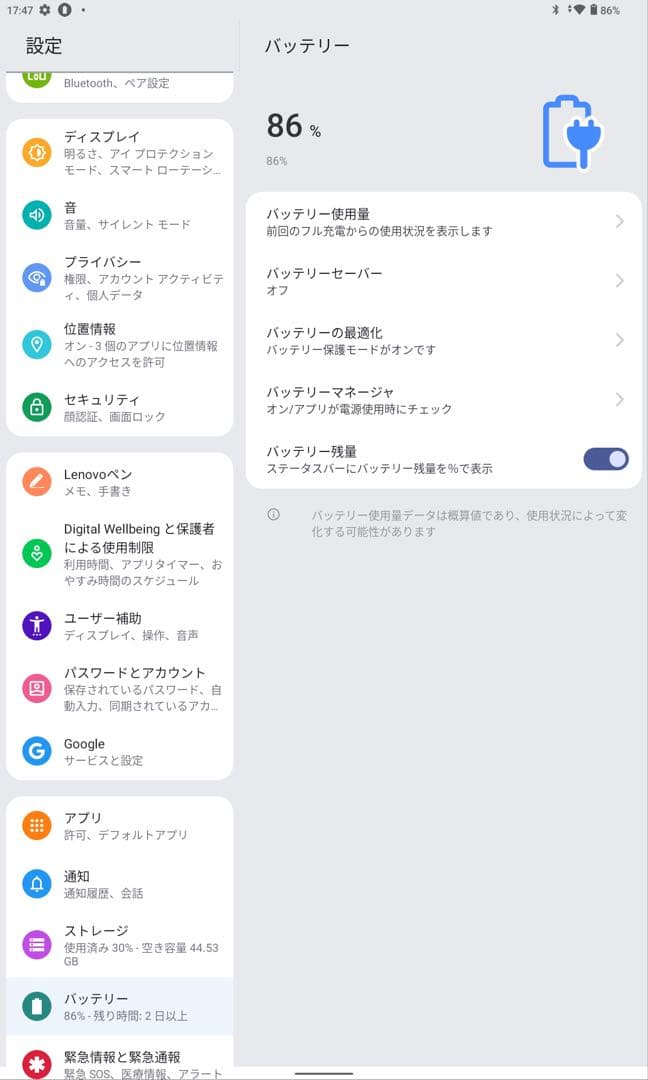Open パスワードとアカウント settings
Image resolution: width=648 pixels, height=1080 pixels.
pyautogui.click(x=120, y=689)
